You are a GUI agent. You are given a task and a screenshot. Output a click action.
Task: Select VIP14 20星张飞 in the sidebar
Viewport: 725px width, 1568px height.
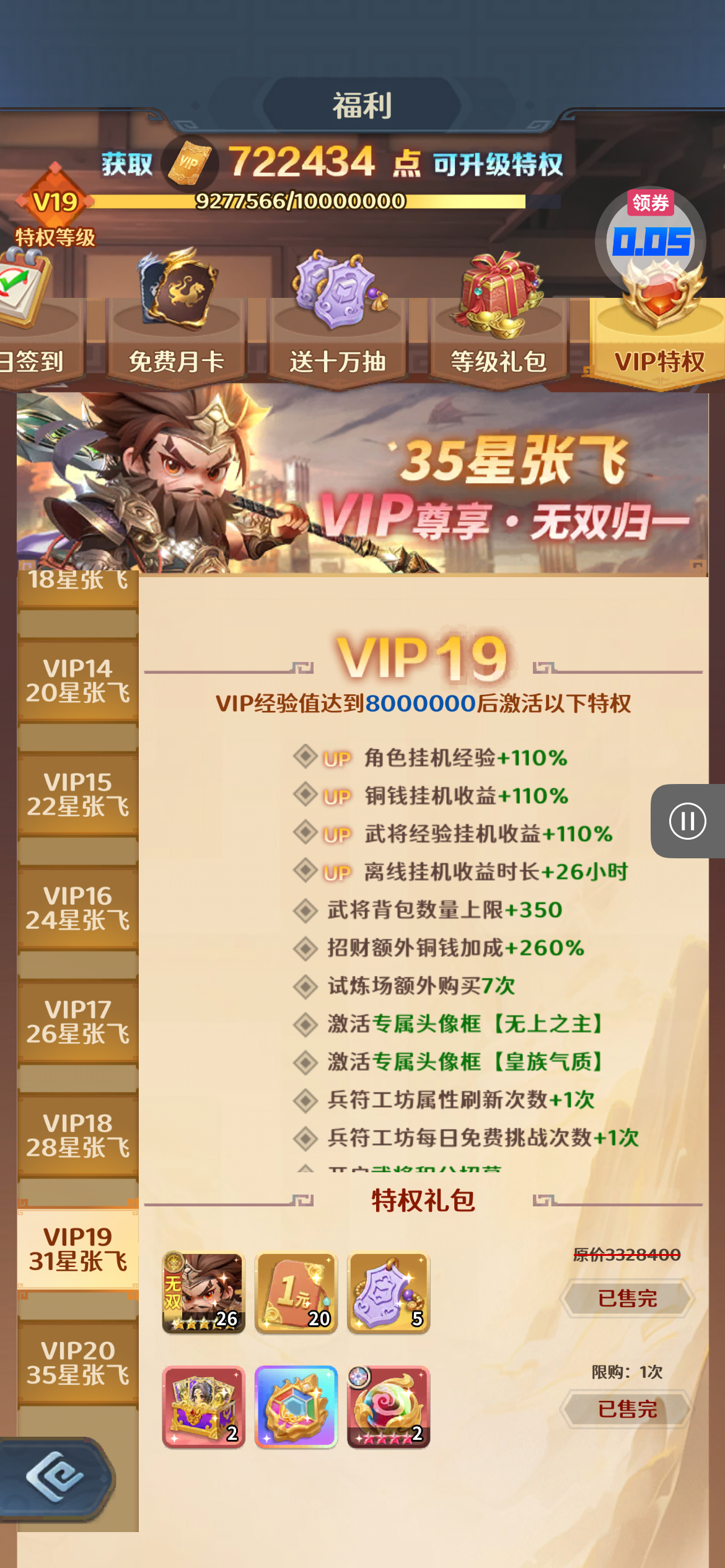click(78, 681)
